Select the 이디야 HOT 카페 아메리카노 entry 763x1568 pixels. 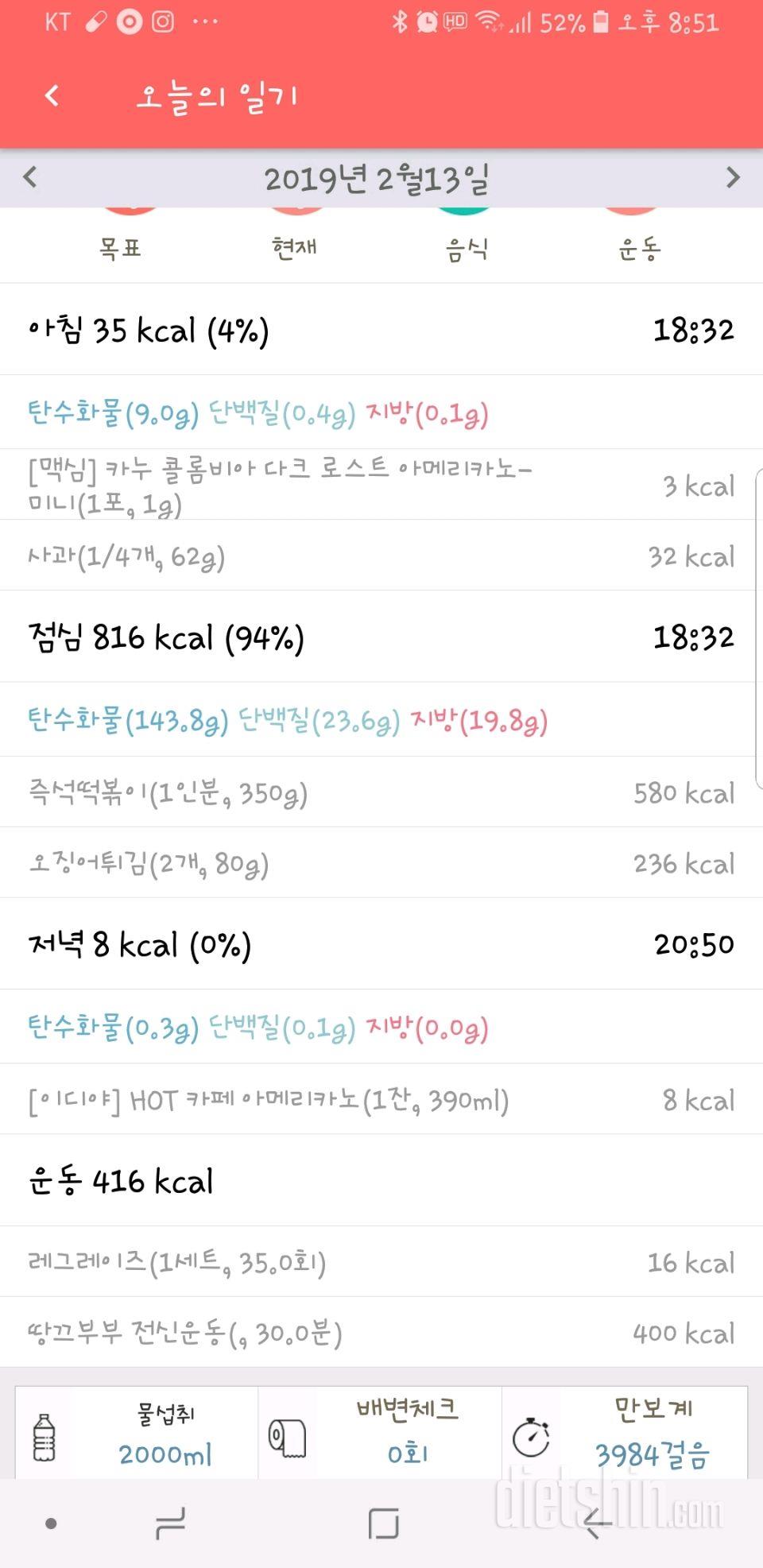point(381,1100)
